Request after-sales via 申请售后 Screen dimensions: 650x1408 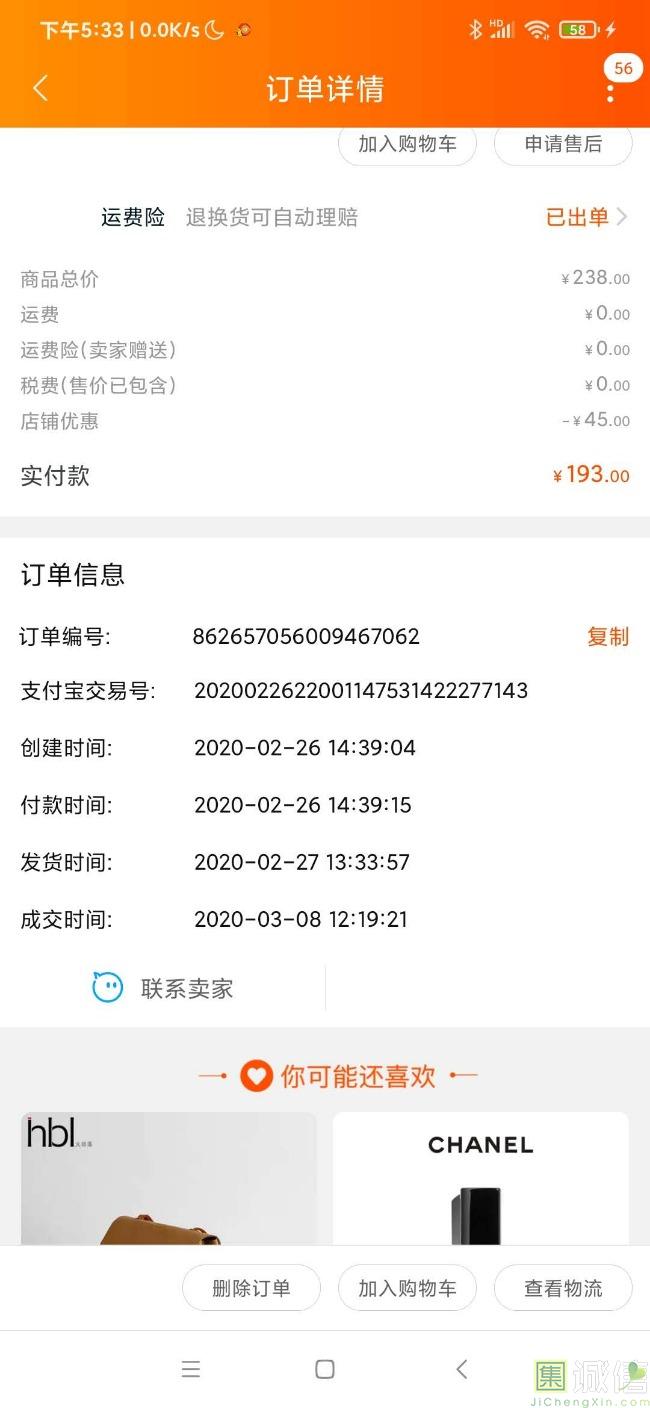[563, 144]
